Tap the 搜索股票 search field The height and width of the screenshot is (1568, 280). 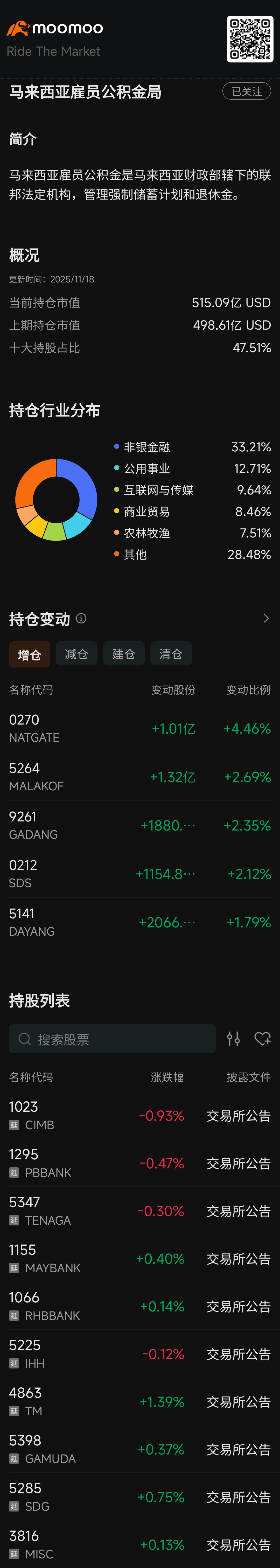pyautogui.click(x=113, y=1039)
